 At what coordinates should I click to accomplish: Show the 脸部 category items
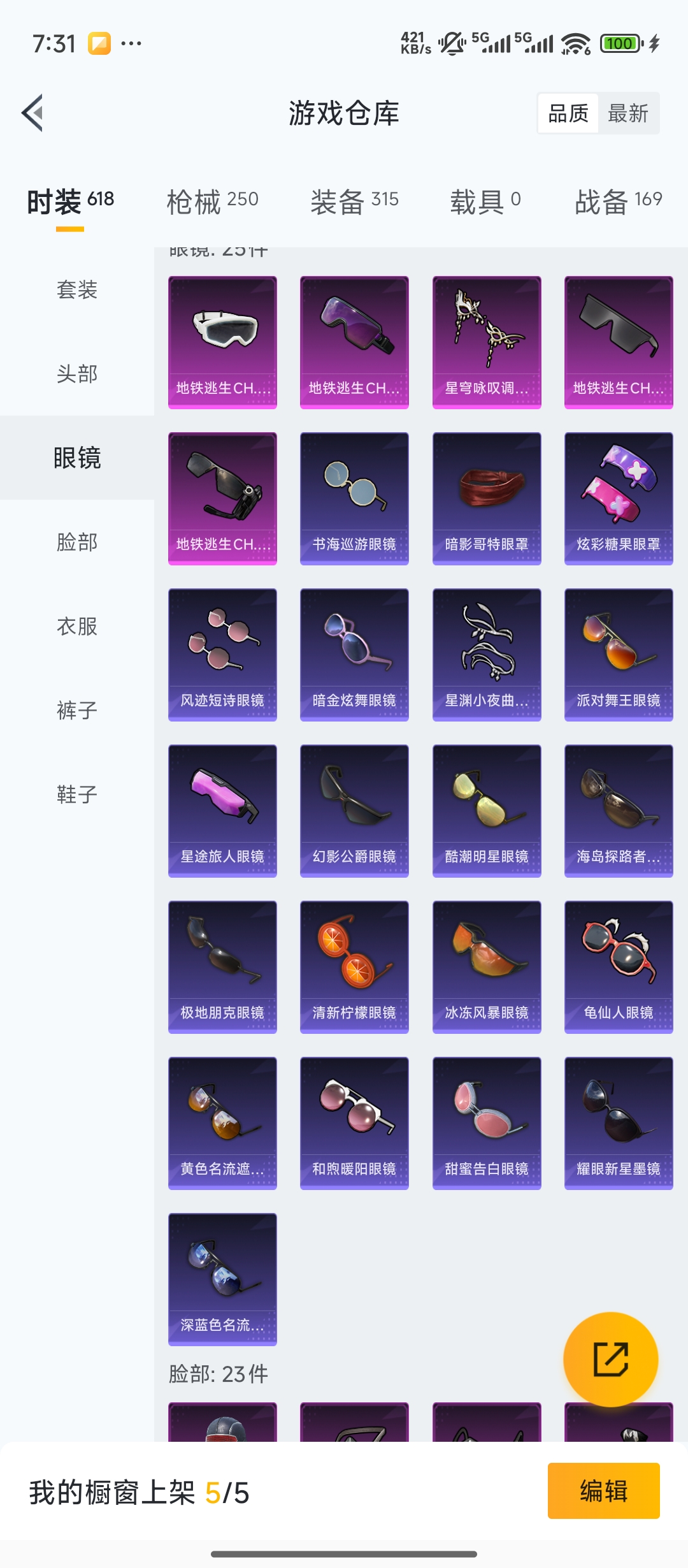pos(77,542)
